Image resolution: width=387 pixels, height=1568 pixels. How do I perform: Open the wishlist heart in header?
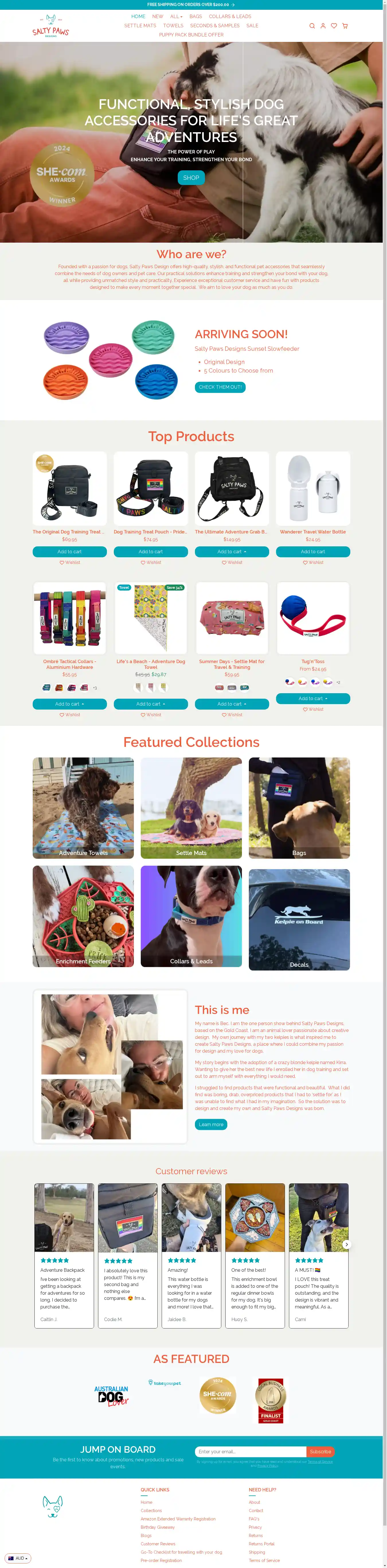point(334,26)
